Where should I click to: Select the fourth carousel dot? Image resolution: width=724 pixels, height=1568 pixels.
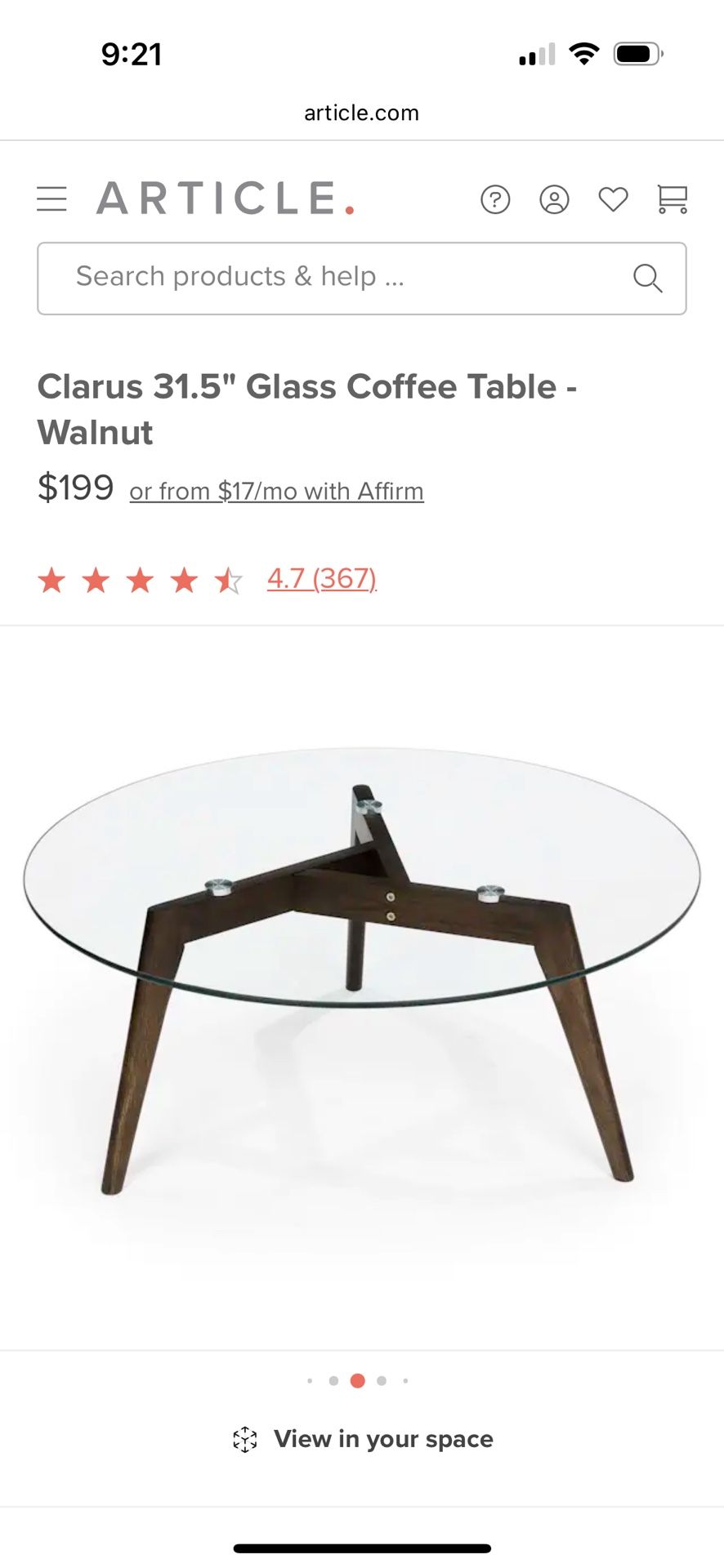(381, 1380)
